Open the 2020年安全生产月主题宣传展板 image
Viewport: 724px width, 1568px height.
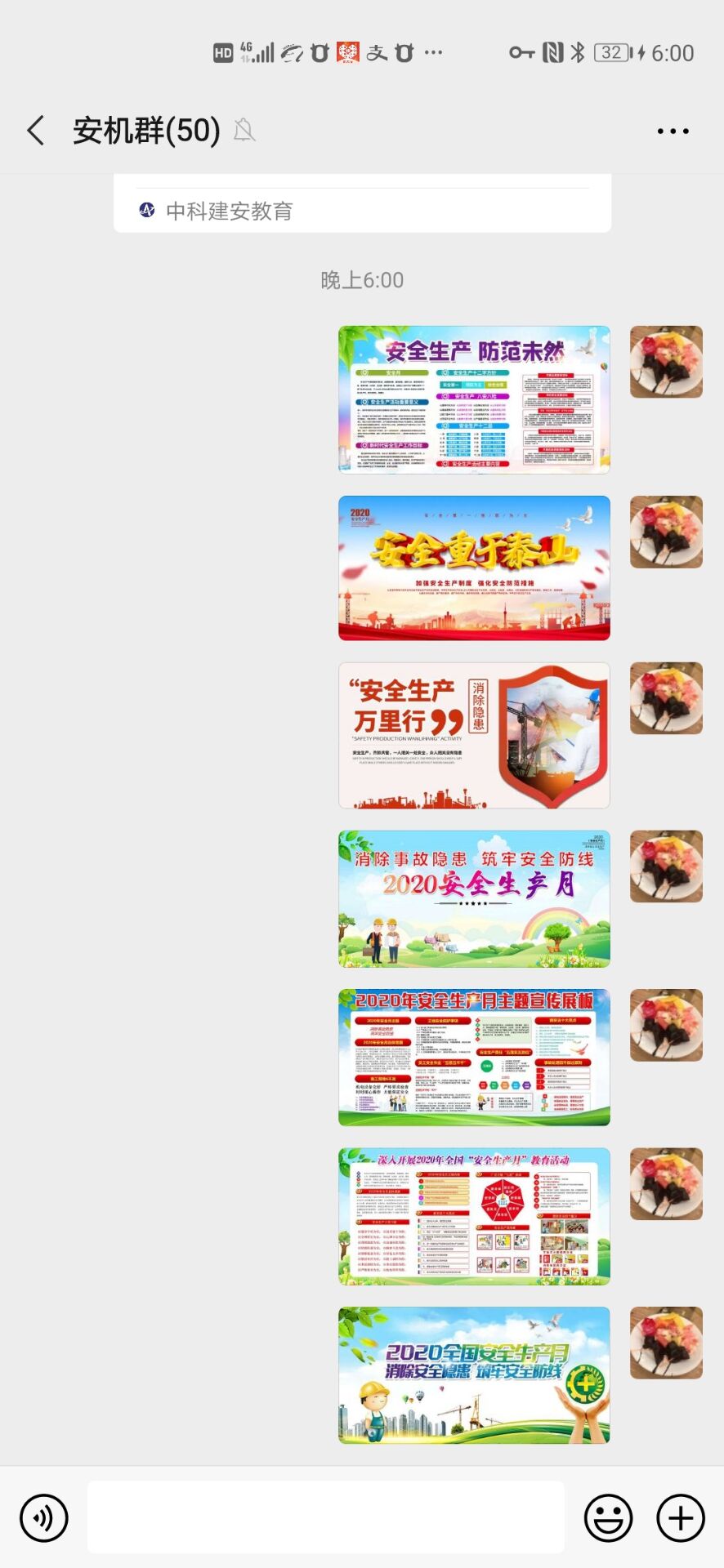point(474,1058)
